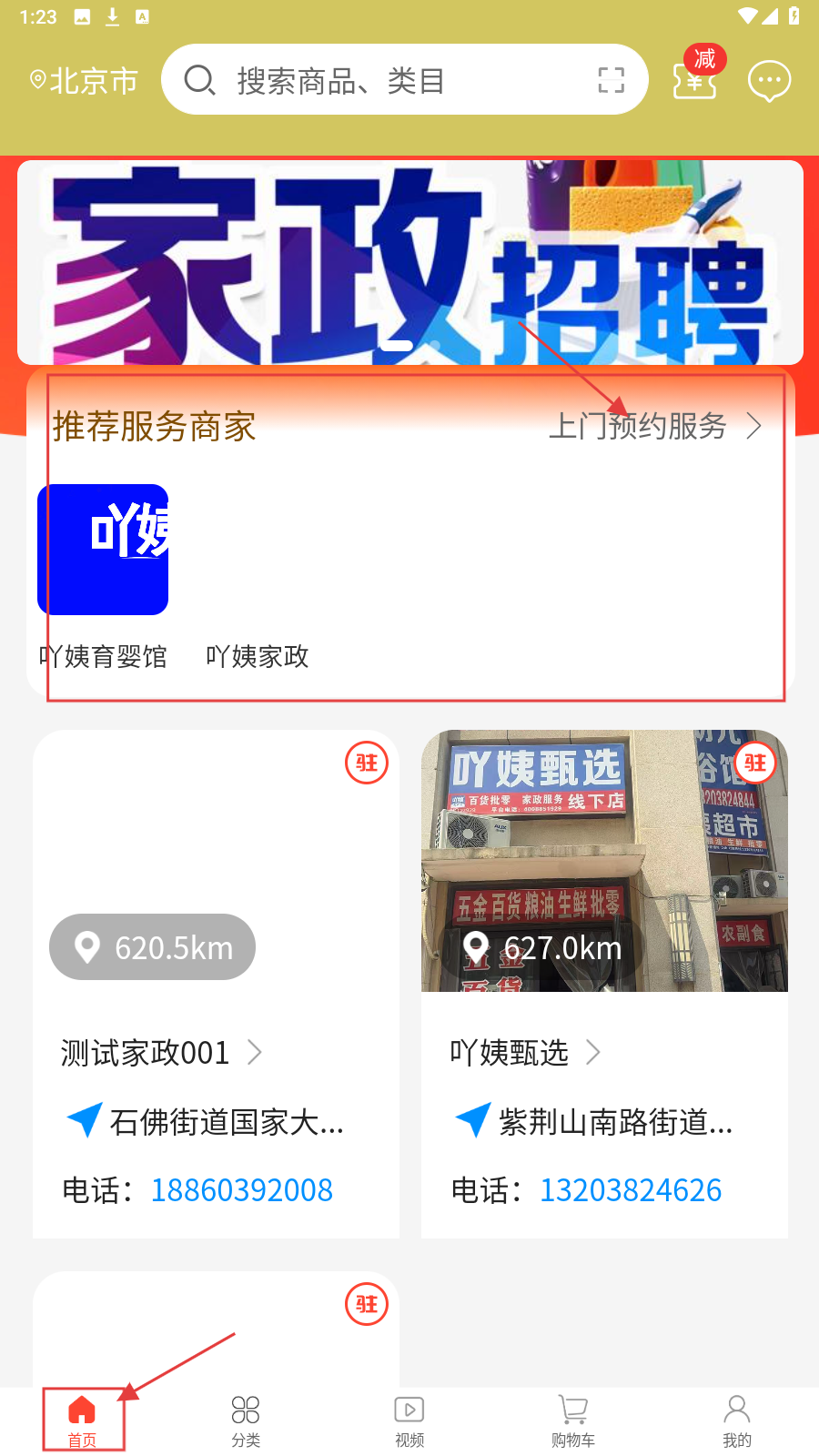Screen dimensions: 819x1456
Task: Switch to the 首页 tab
Action: (82, 1421)
